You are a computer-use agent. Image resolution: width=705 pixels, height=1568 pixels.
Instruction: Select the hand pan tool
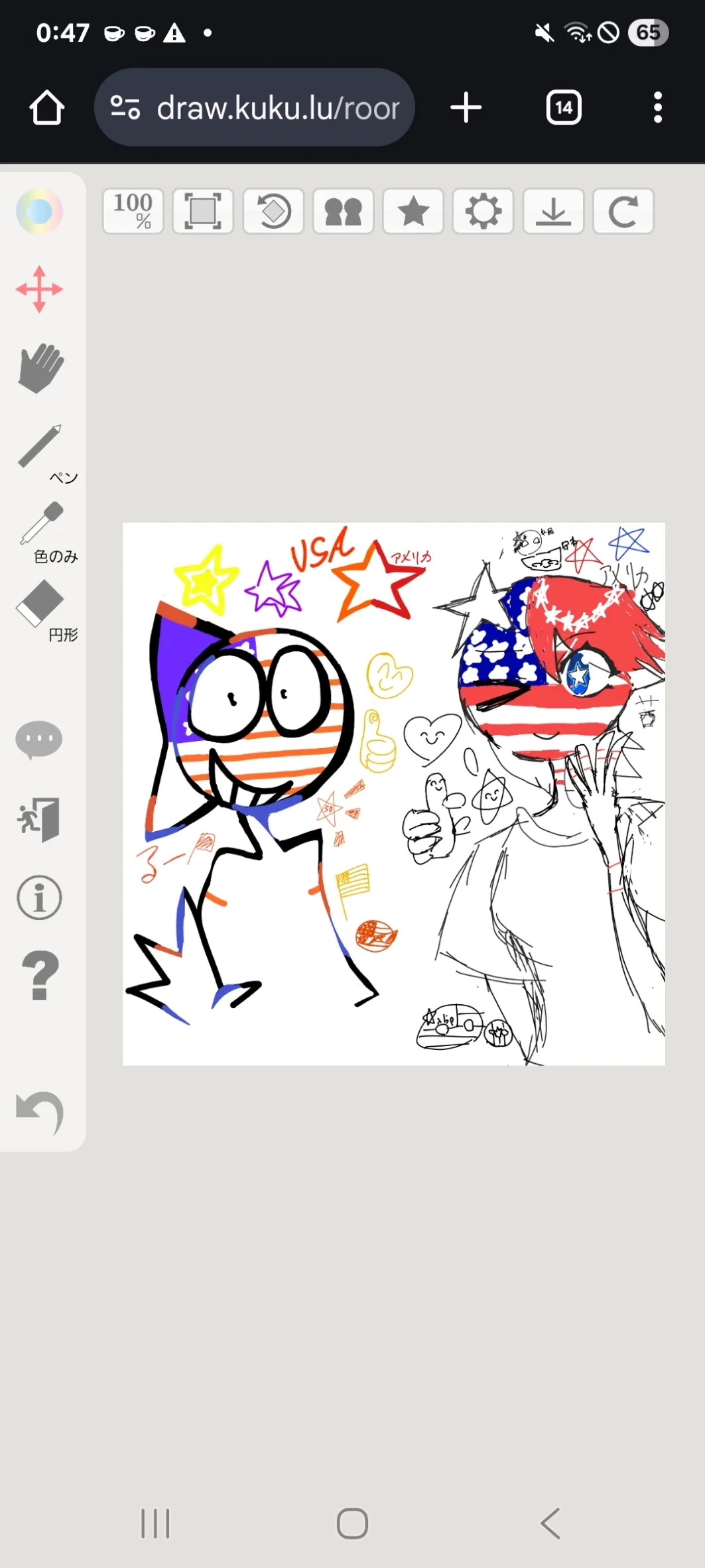(40, 367)
